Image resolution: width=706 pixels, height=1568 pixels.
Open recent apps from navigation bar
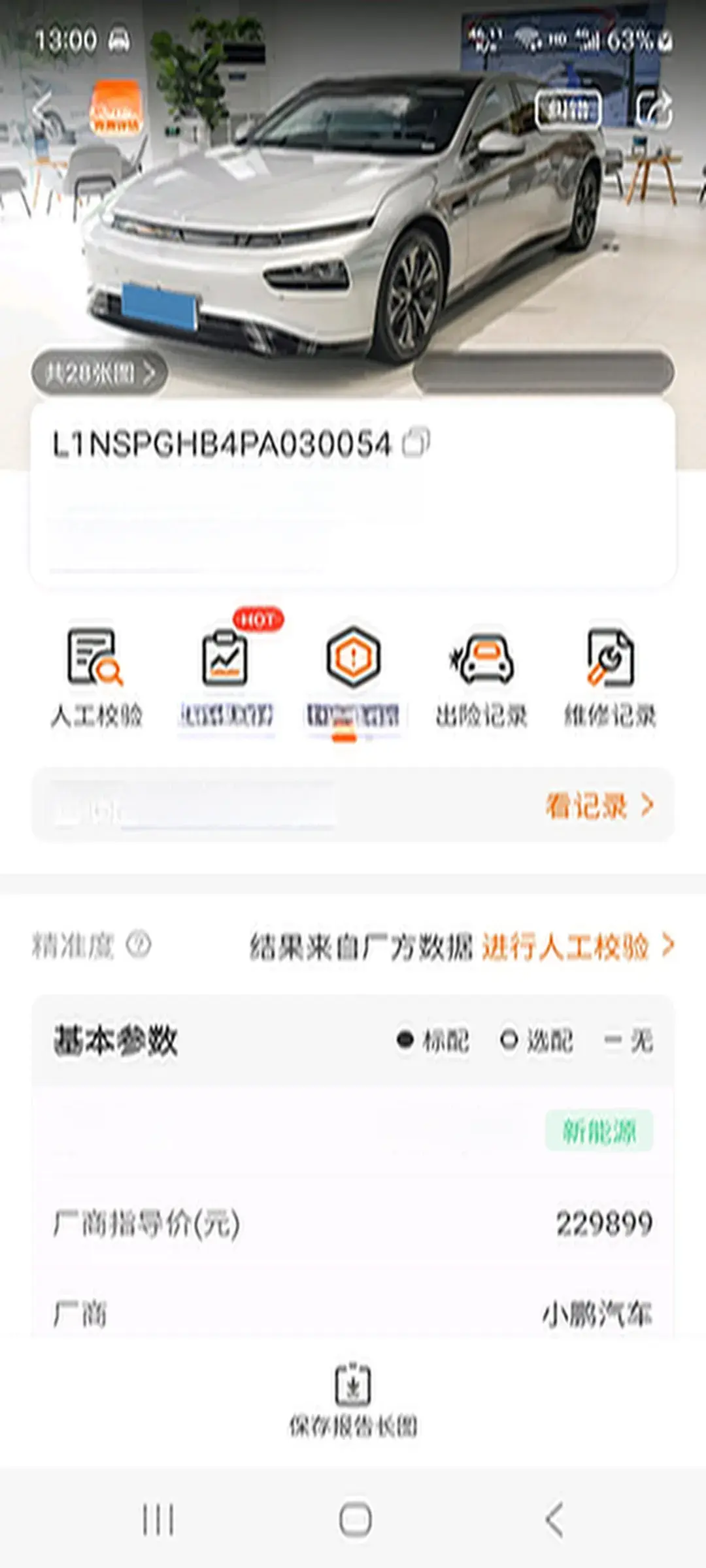click(158, 1519)
